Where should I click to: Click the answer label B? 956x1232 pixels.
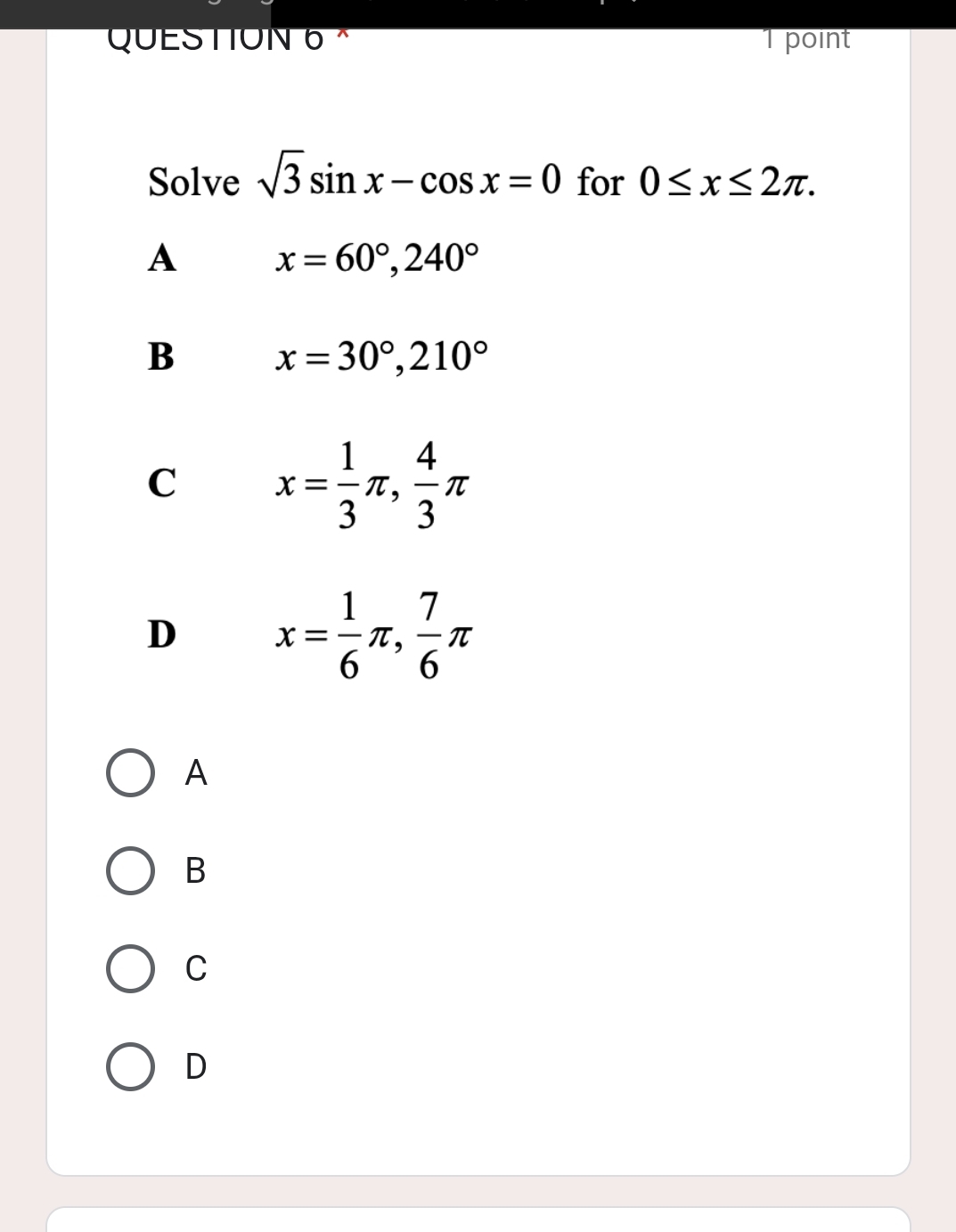[195, 871]
